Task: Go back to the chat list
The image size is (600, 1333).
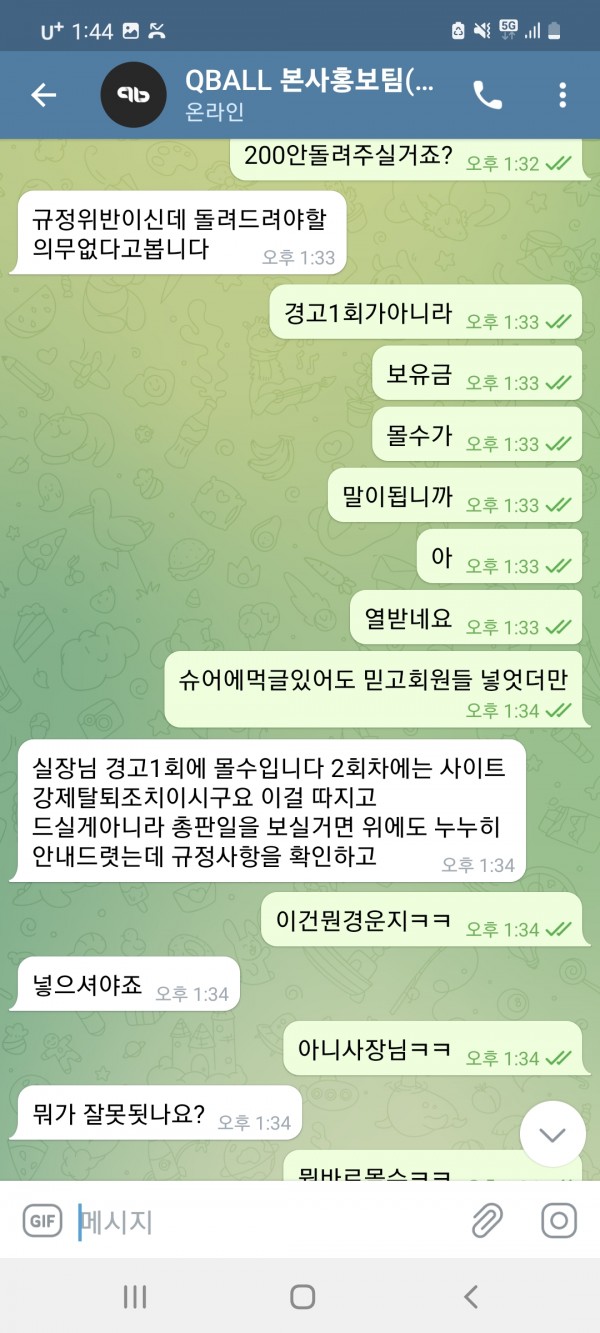Action: click(x=44, y=95)
